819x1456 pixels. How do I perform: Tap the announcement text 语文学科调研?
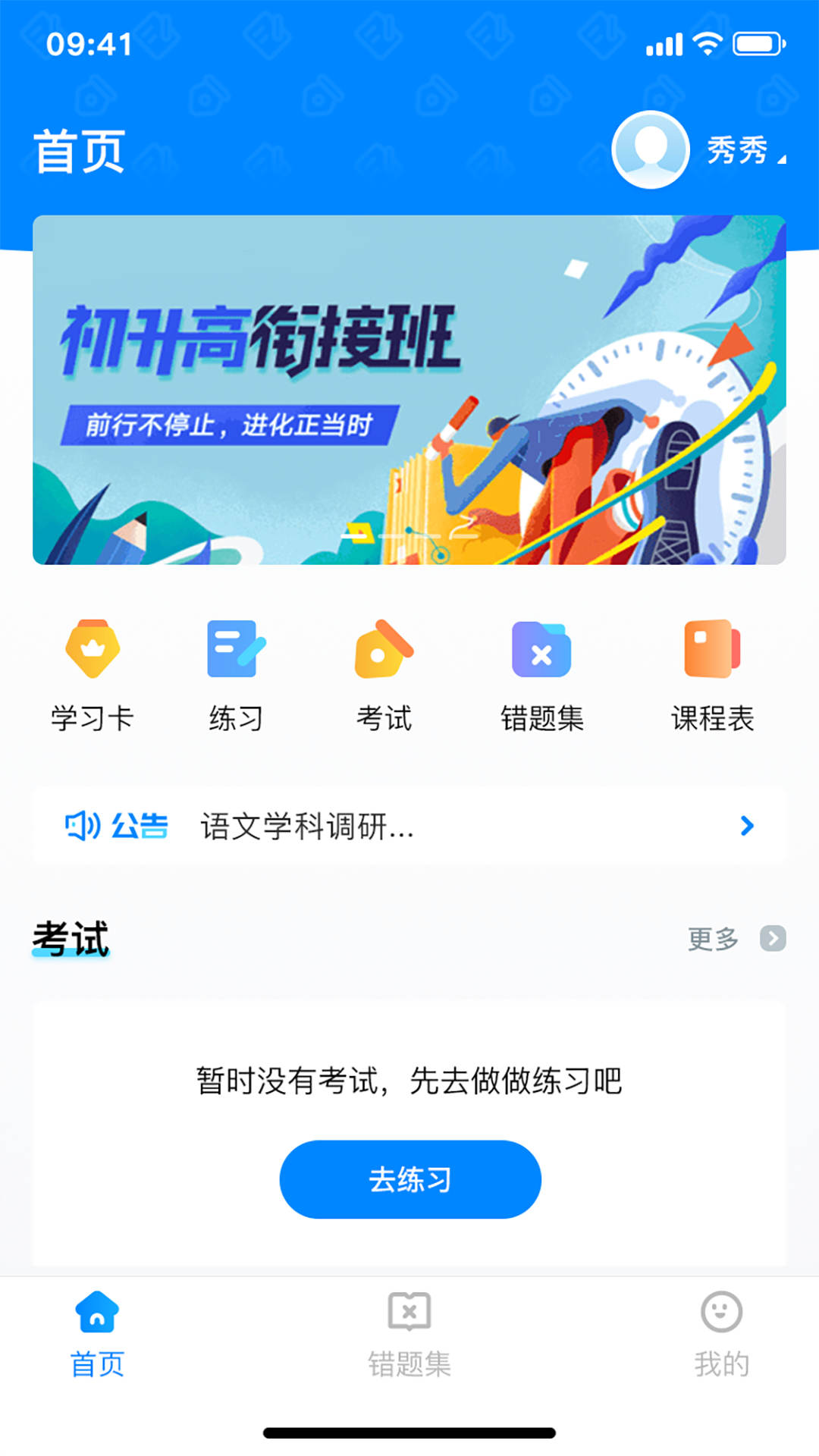pos(307,827)
